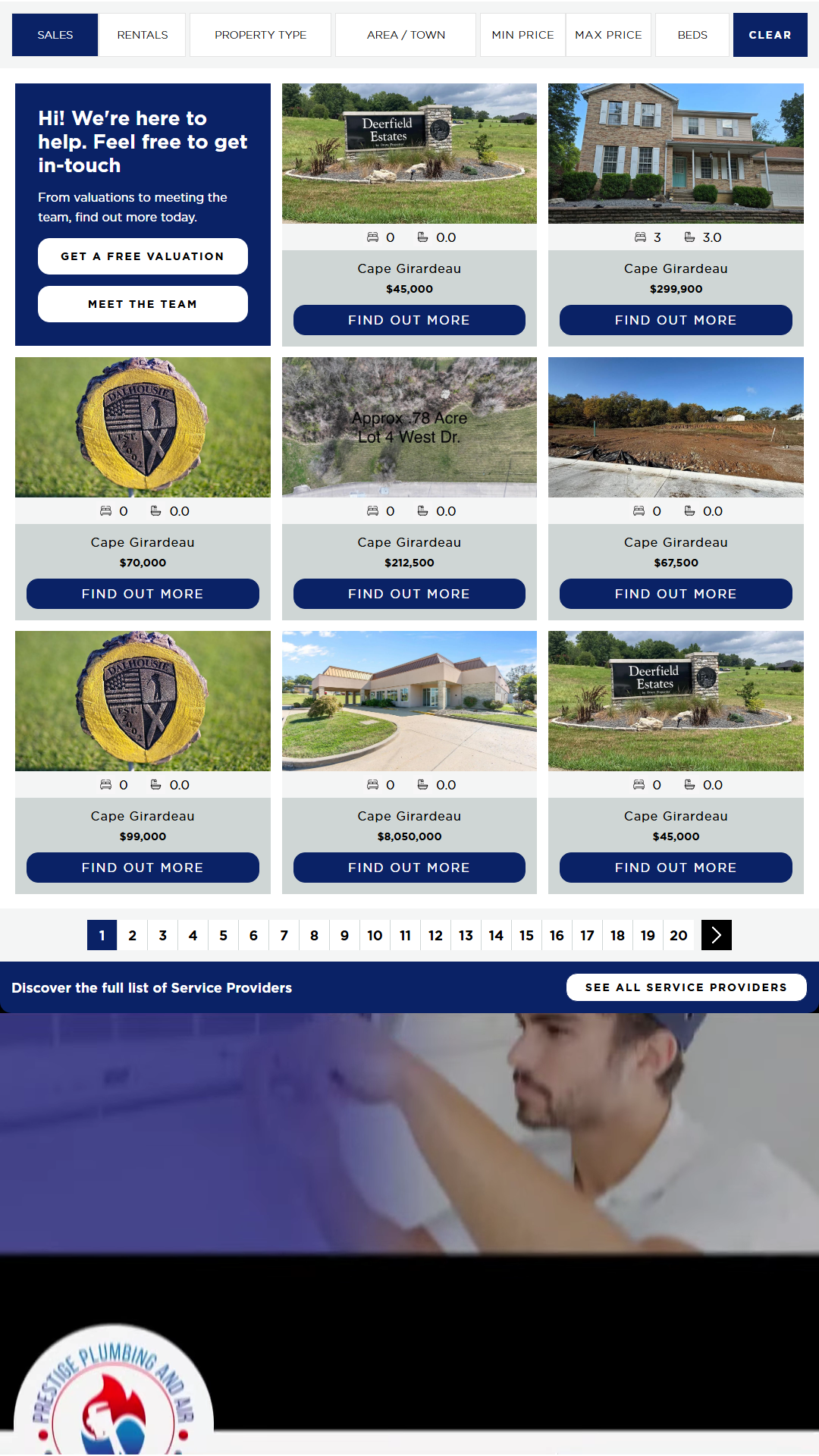Image resolution: width=819 pixels, height=1456 pixels.
Task: Open the Max Price dropdown
Action: pyautogui.click(x=608, y=35)
